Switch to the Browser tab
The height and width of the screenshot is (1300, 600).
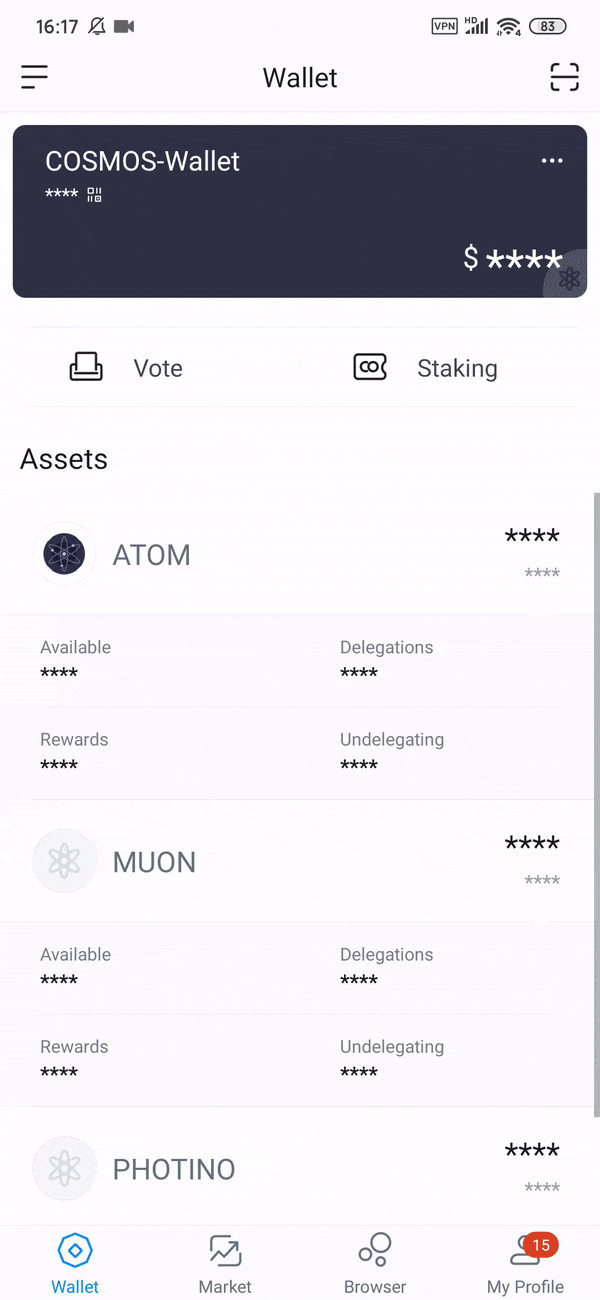pyautogui.click(x=375, y=1264)
